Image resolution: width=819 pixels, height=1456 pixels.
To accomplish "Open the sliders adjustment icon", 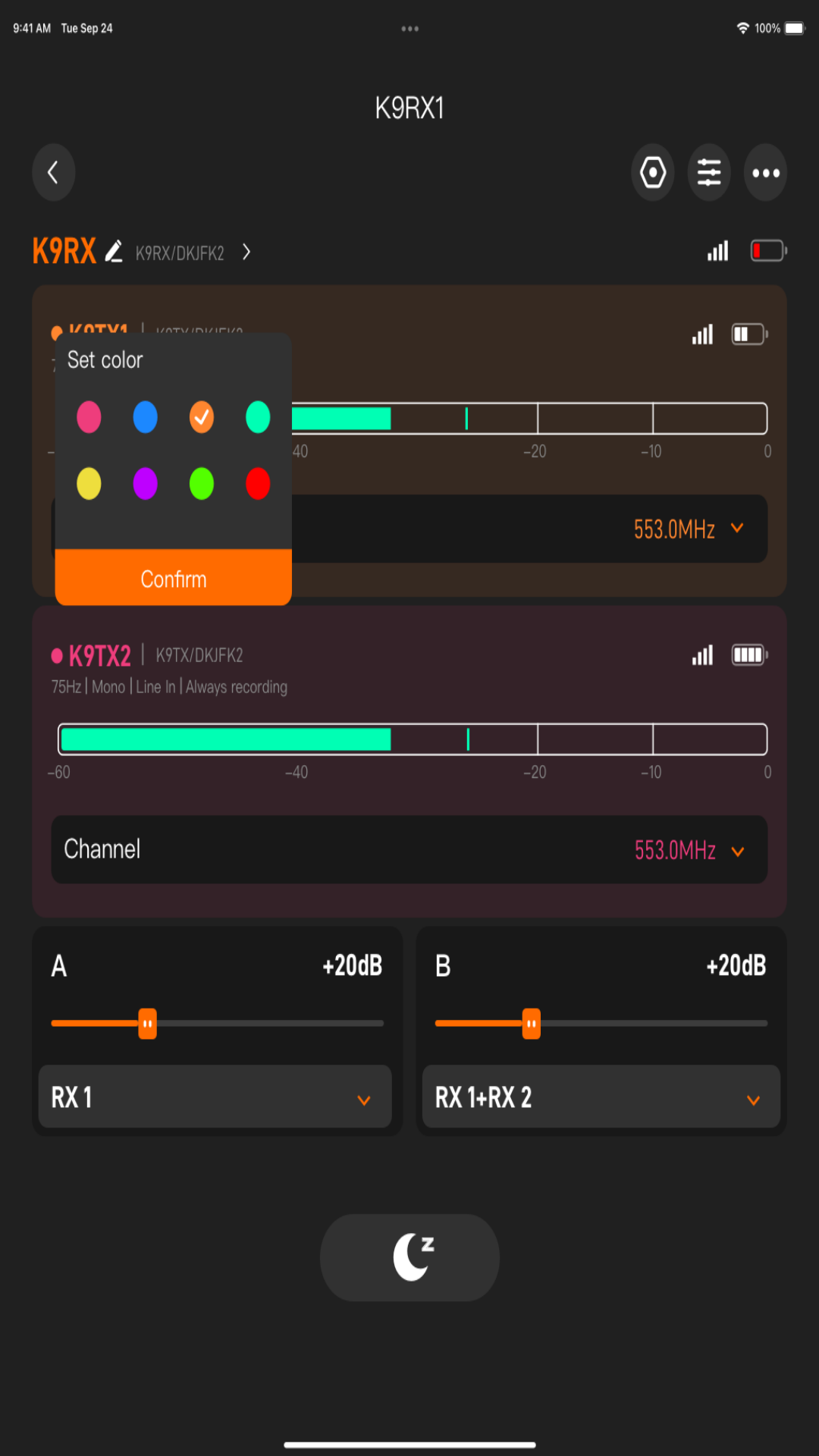I will pos(709,172).
